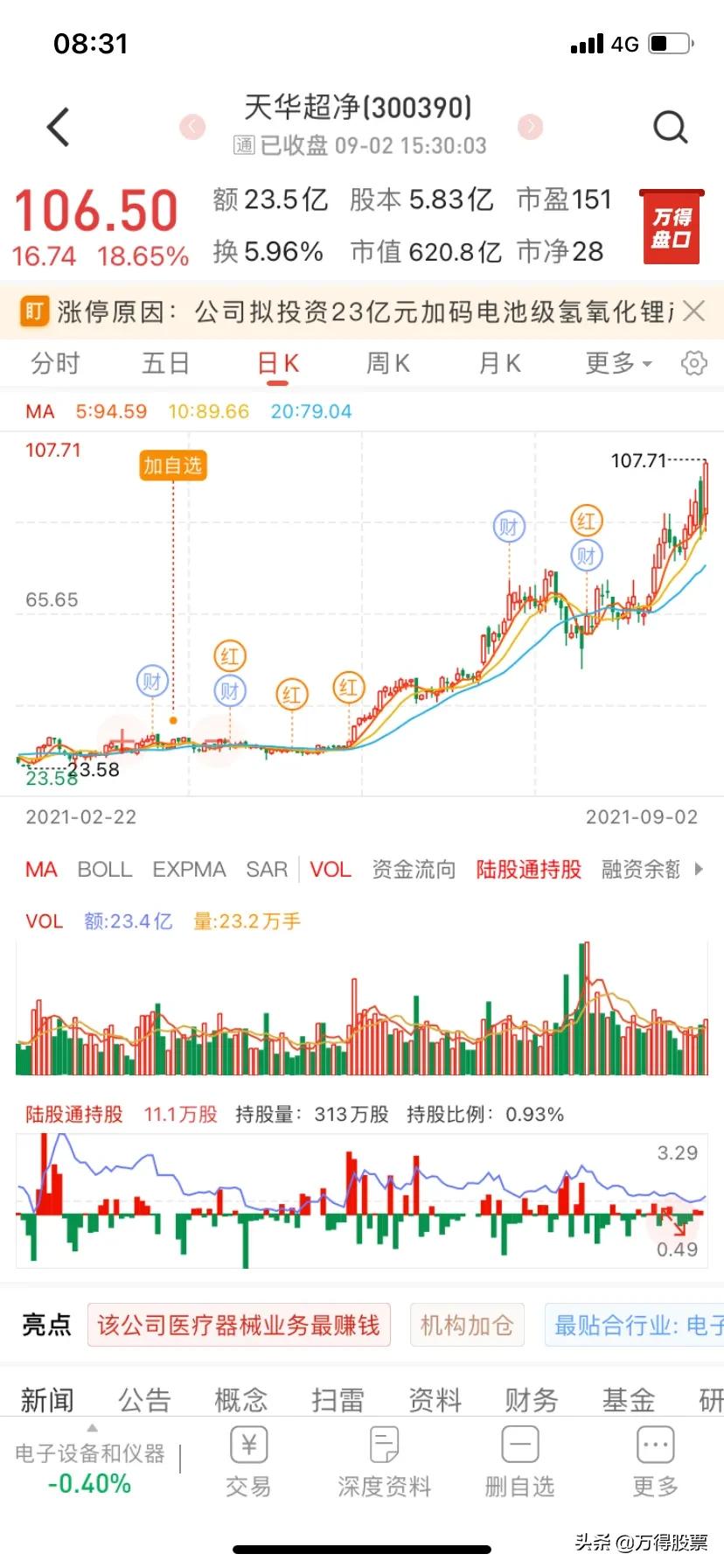Tap the 加自选 add-to-watchlist button
The height and width of the screenshot is (1568, 724).
click(172, 465)
